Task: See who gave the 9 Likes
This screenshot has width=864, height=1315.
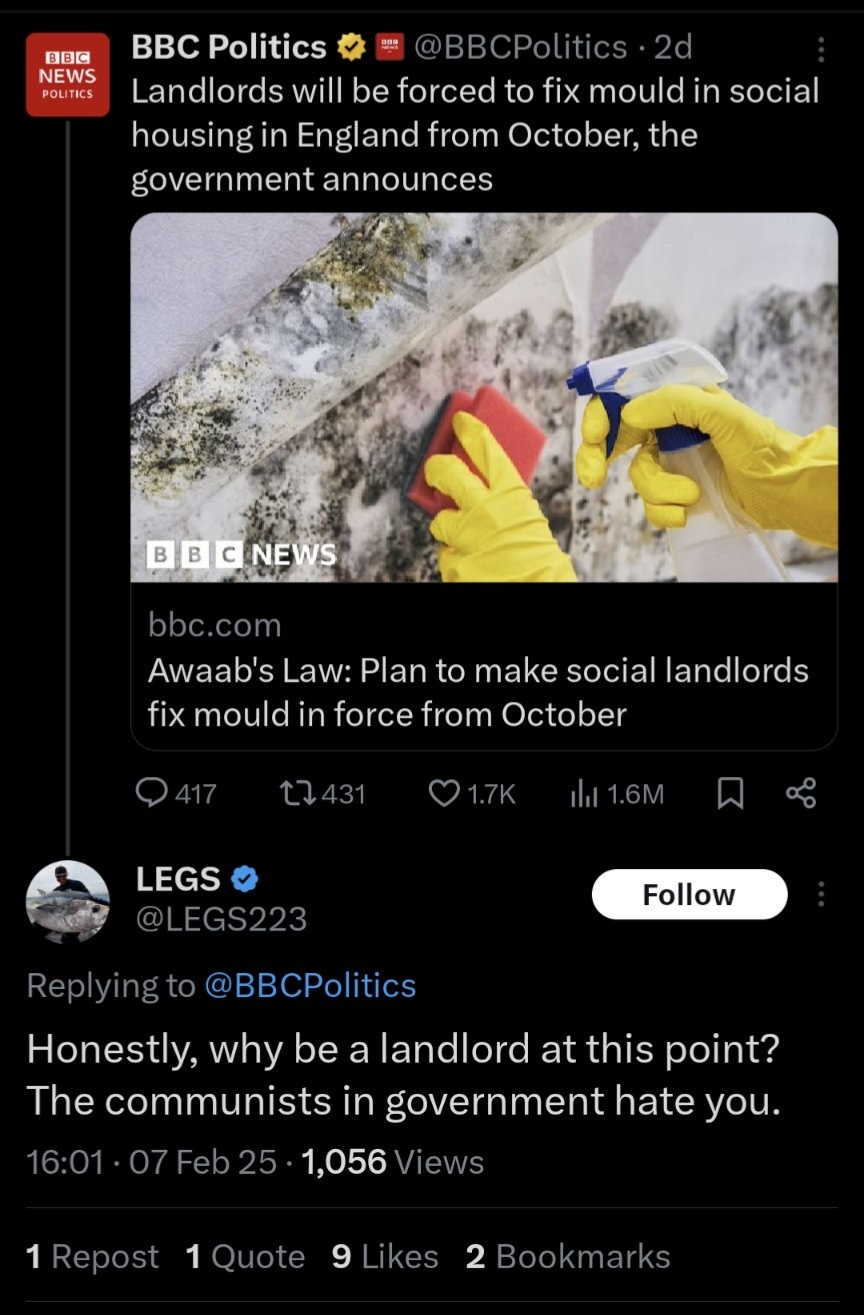Action: click(x=385, y=1256)
